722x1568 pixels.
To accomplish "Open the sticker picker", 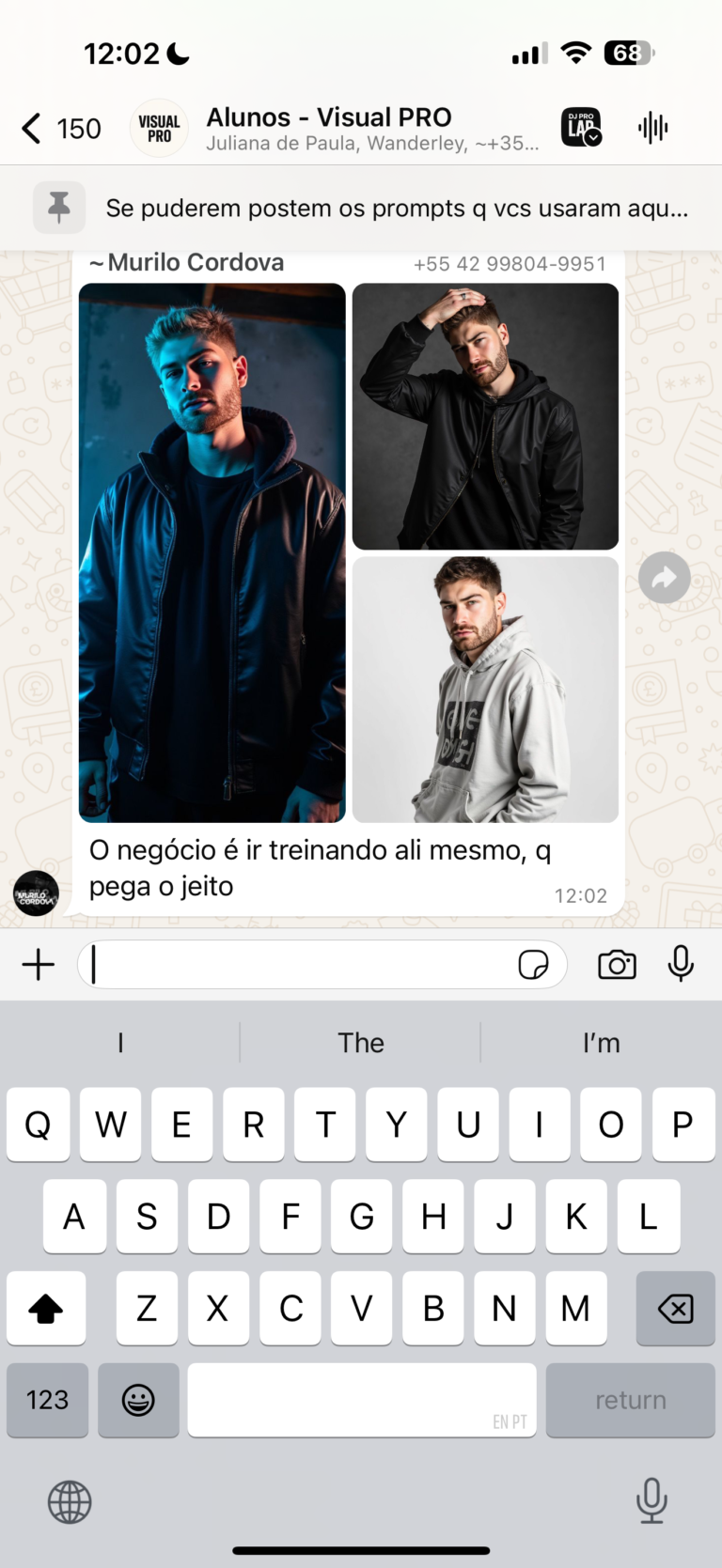I will [x=533, y=965].
